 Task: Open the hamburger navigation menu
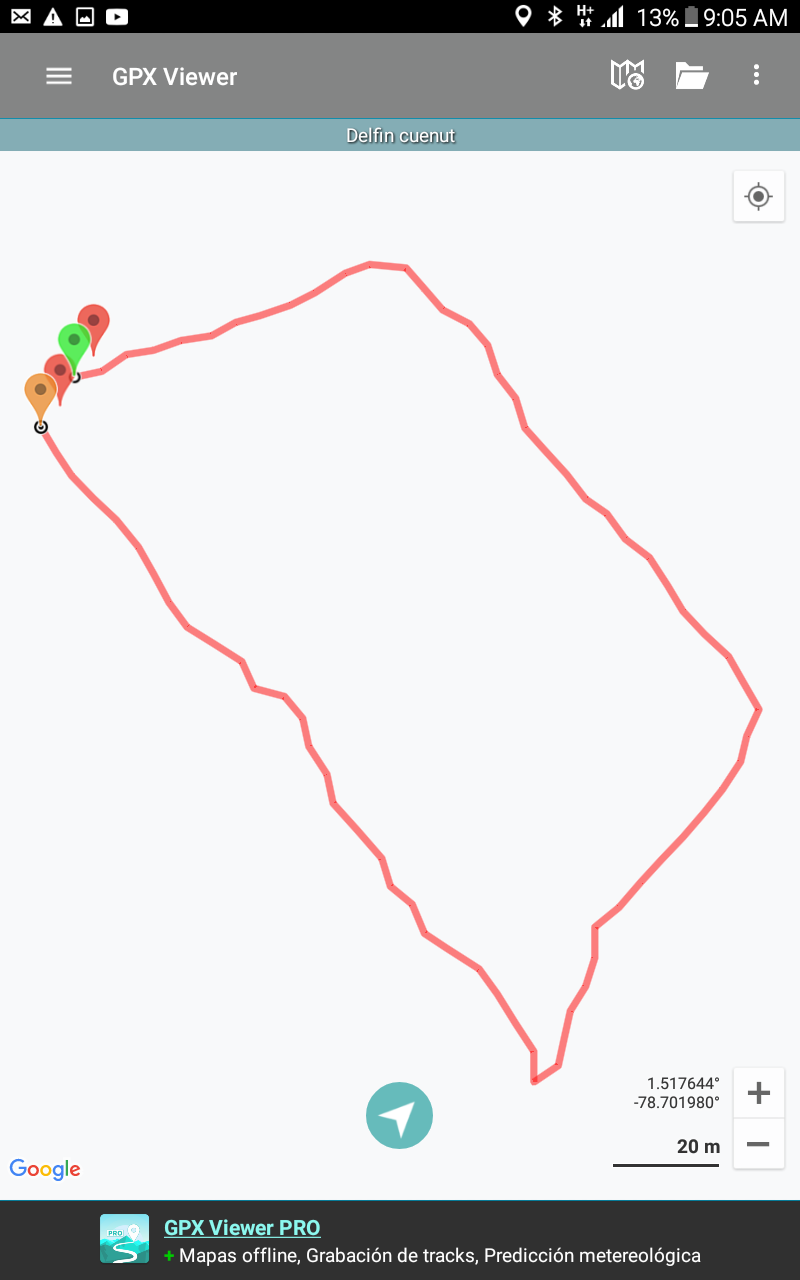tap(59, 76)
